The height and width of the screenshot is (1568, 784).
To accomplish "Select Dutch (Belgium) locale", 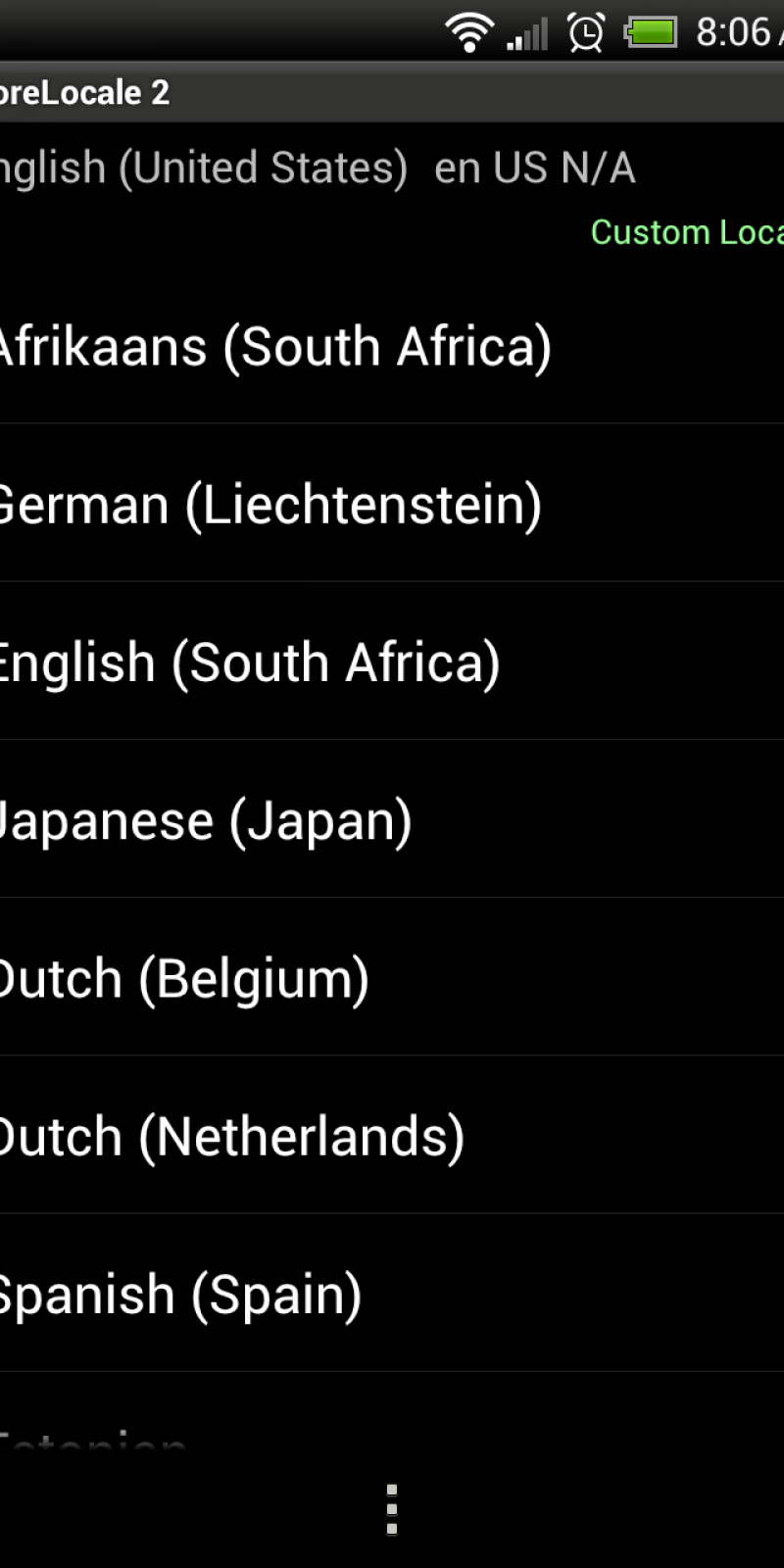I will point(184,978).
